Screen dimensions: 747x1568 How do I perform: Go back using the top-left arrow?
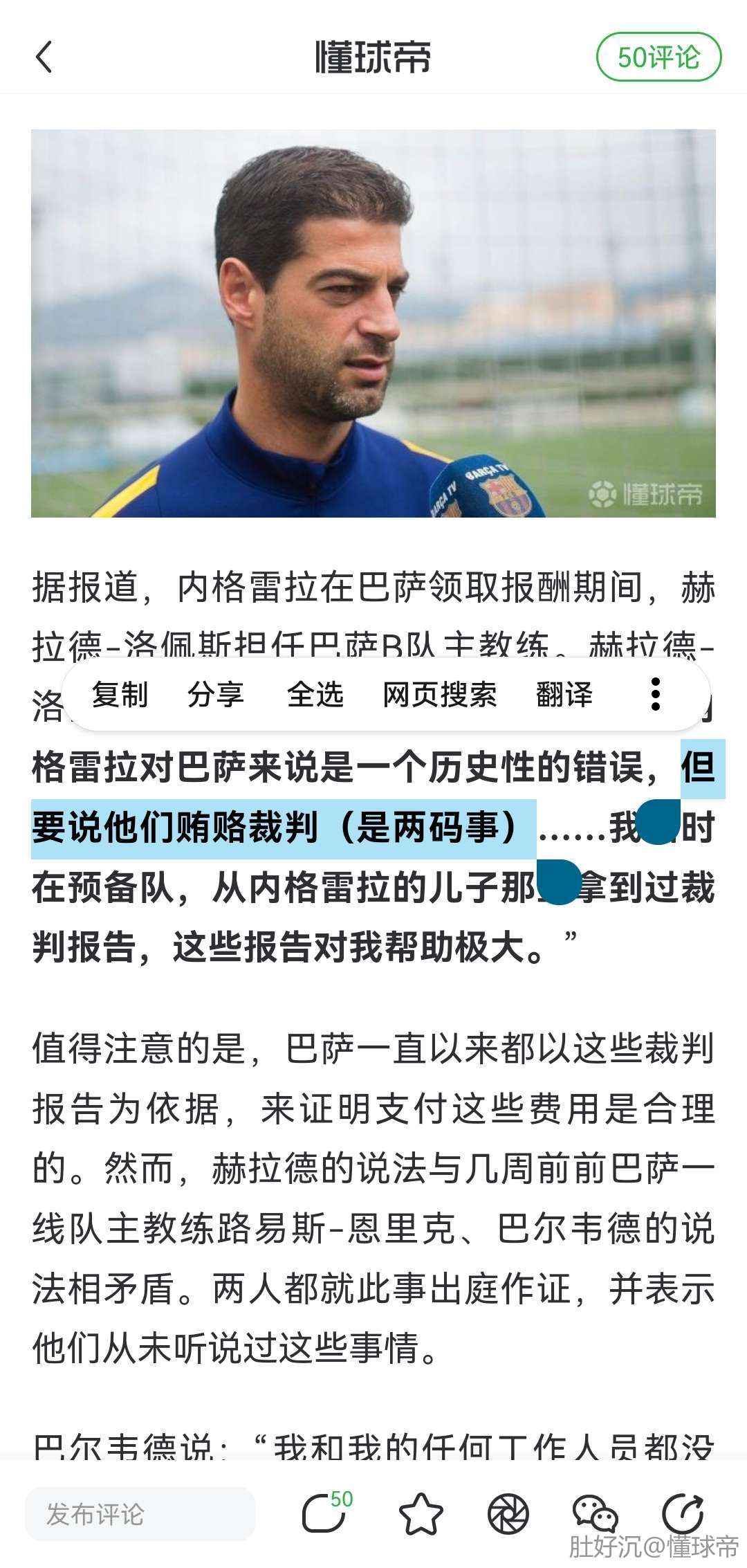44,57
